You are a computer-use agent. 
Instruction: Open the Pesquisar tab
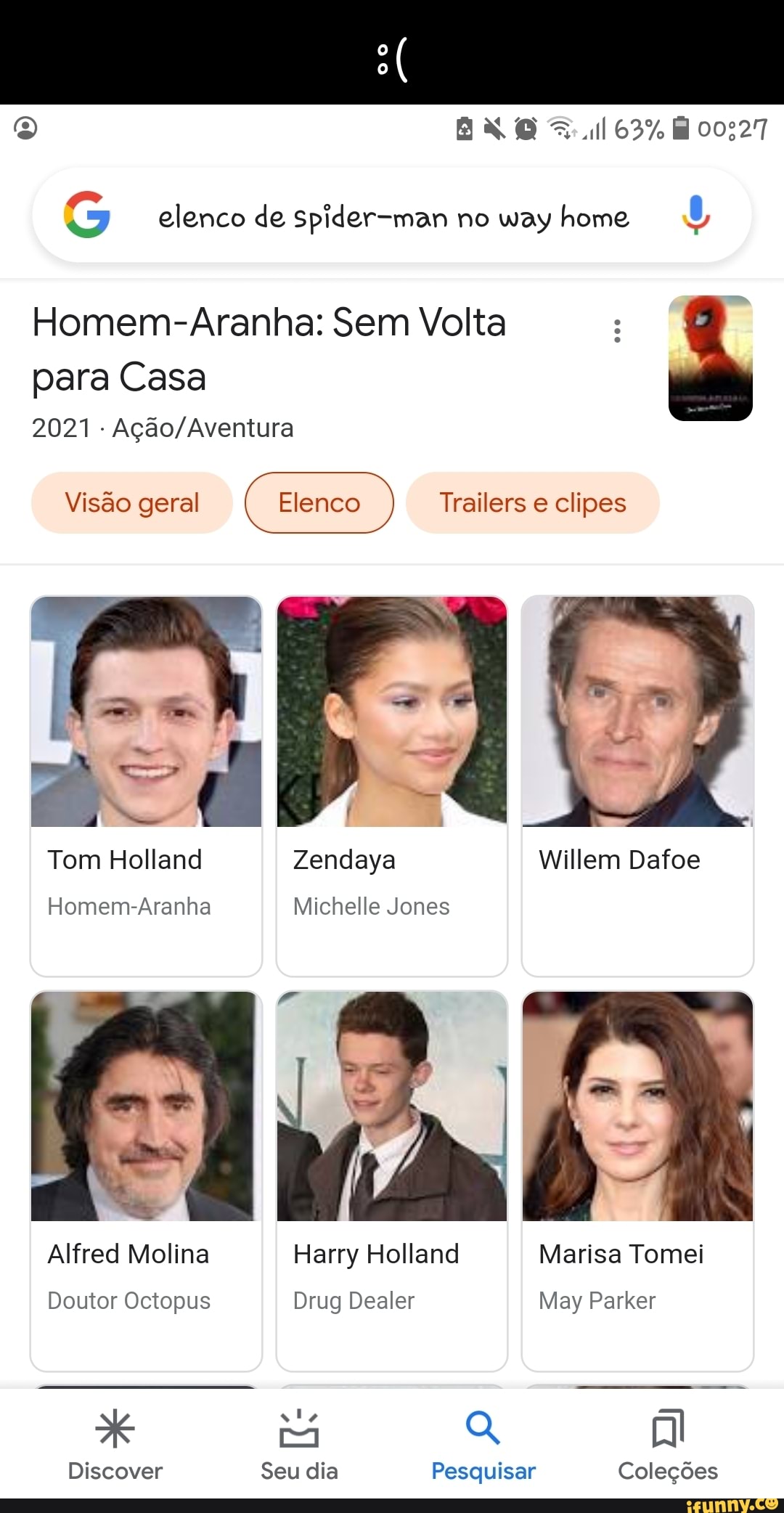[483, 1445]
